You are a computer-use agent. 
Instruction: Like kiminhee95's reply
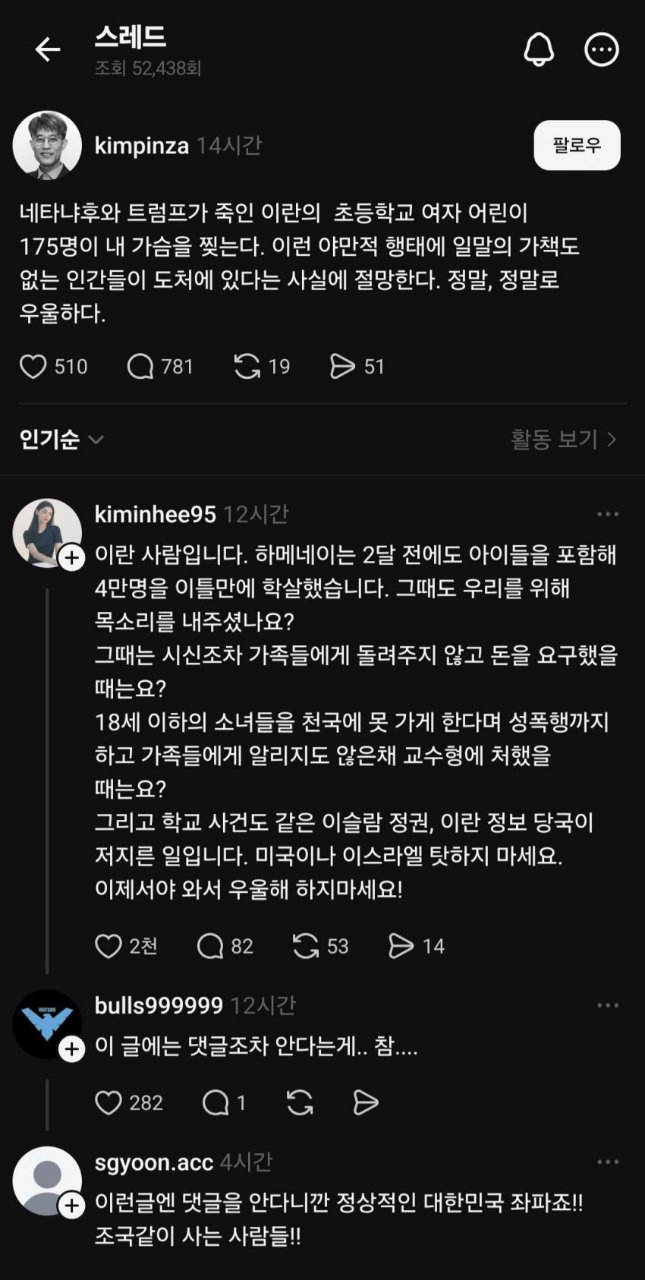[x=108, y=945]
